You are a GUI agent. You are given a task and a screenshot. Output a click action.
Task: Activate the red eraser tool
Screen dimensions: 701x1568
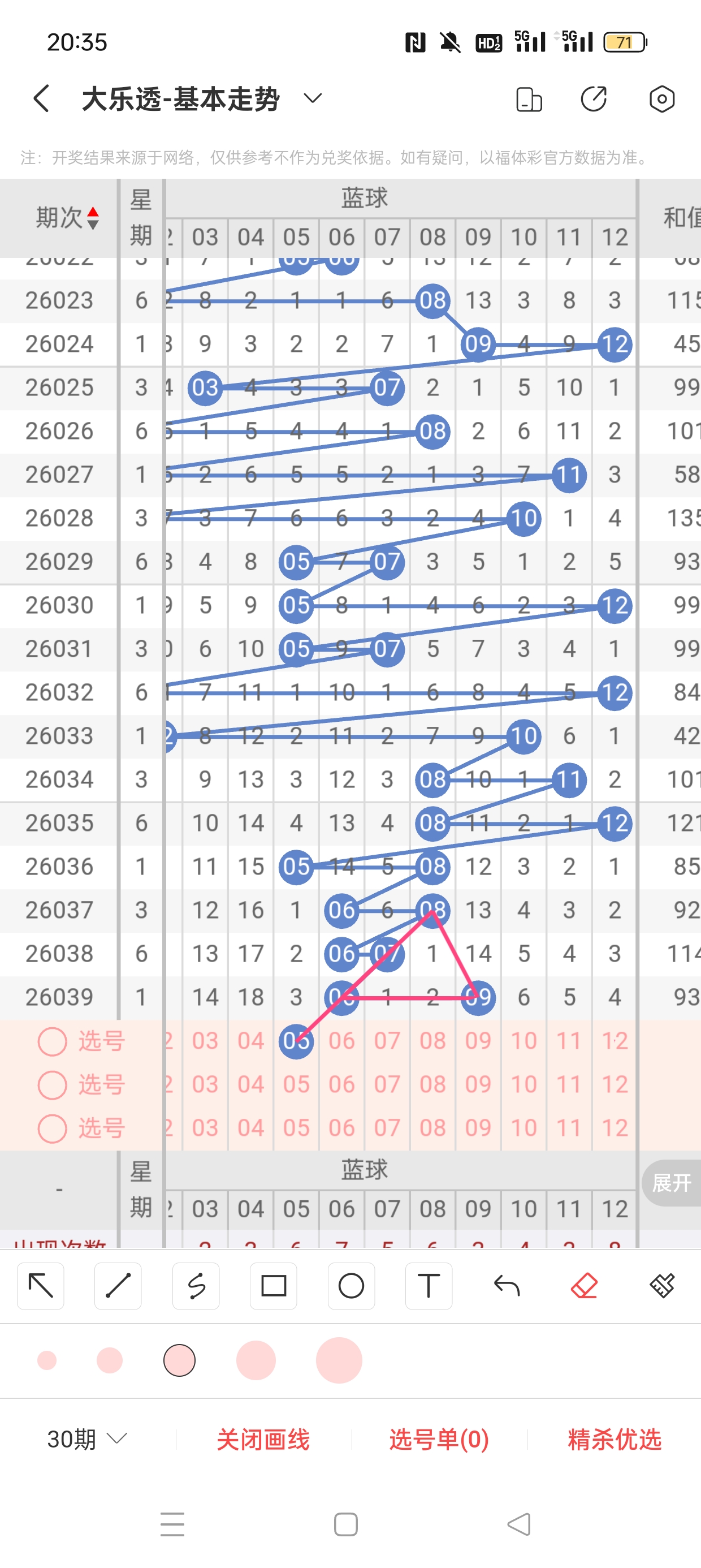click(x=584, y=1286)
